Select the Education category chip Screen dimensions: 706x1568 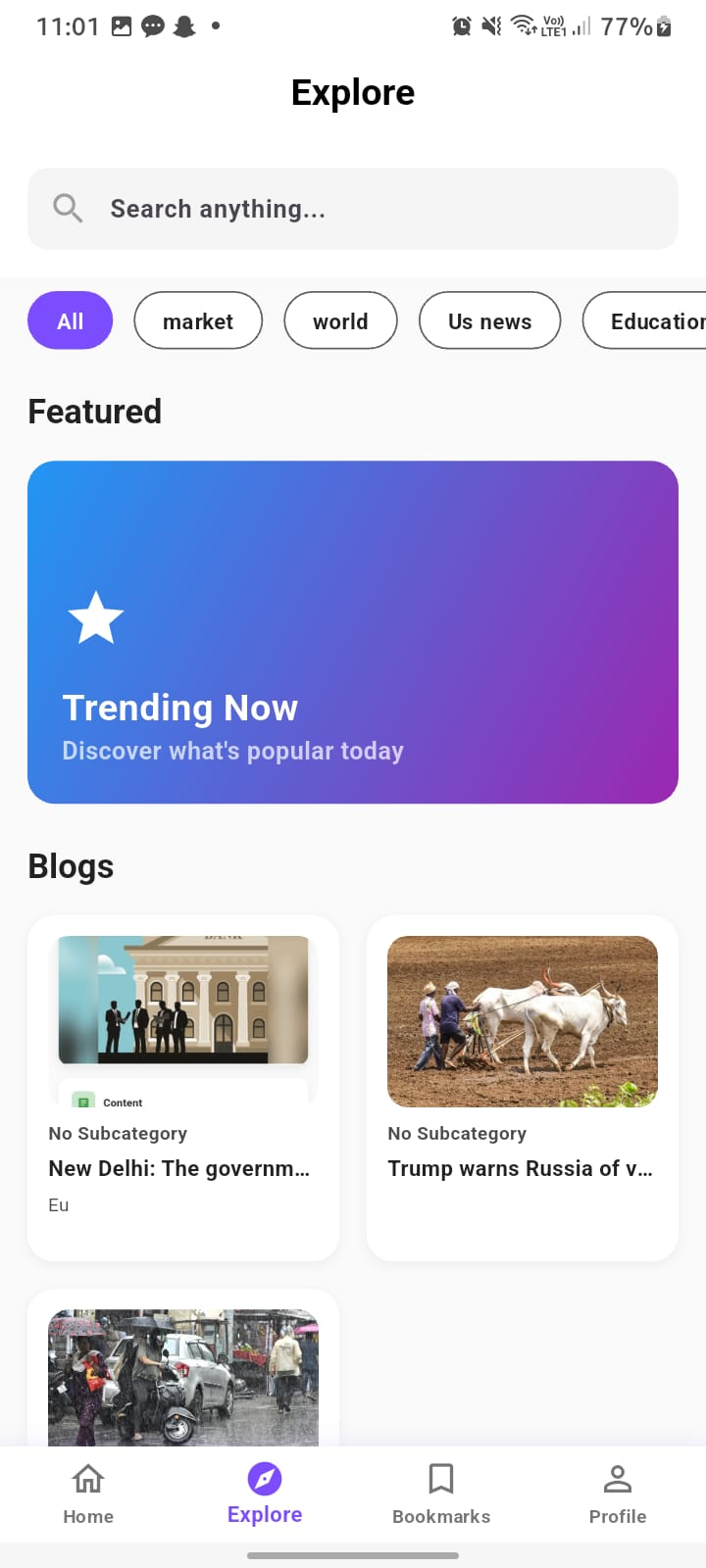point(647,320)
